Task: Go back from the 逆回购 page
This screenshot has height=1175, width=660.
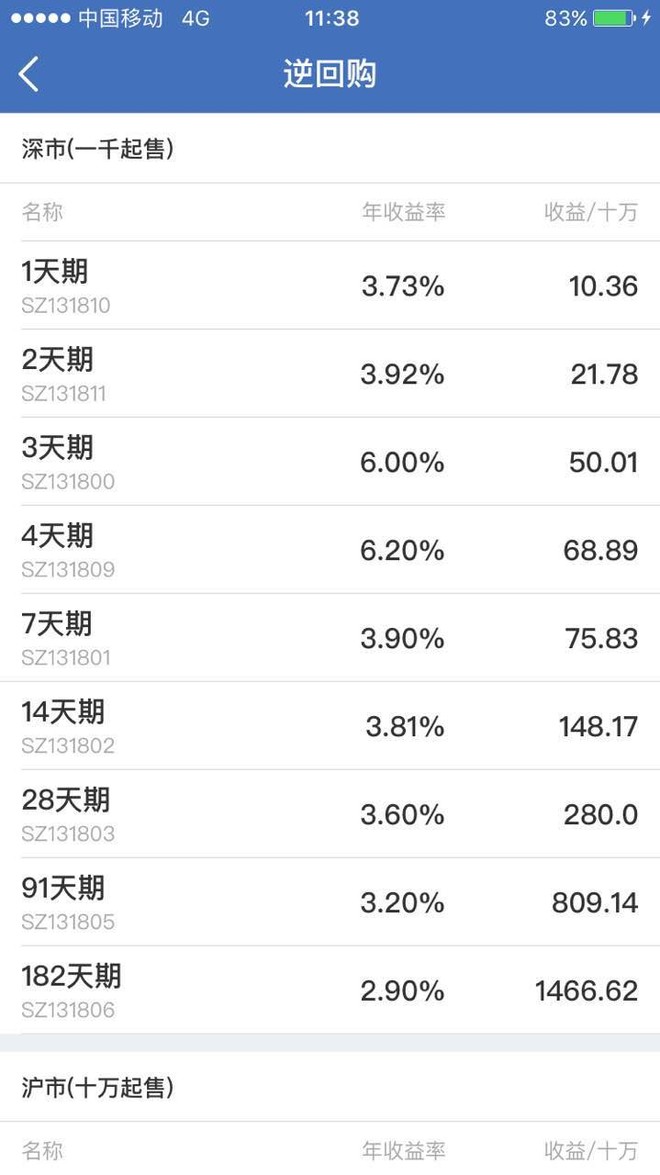Action: [28, 74]
